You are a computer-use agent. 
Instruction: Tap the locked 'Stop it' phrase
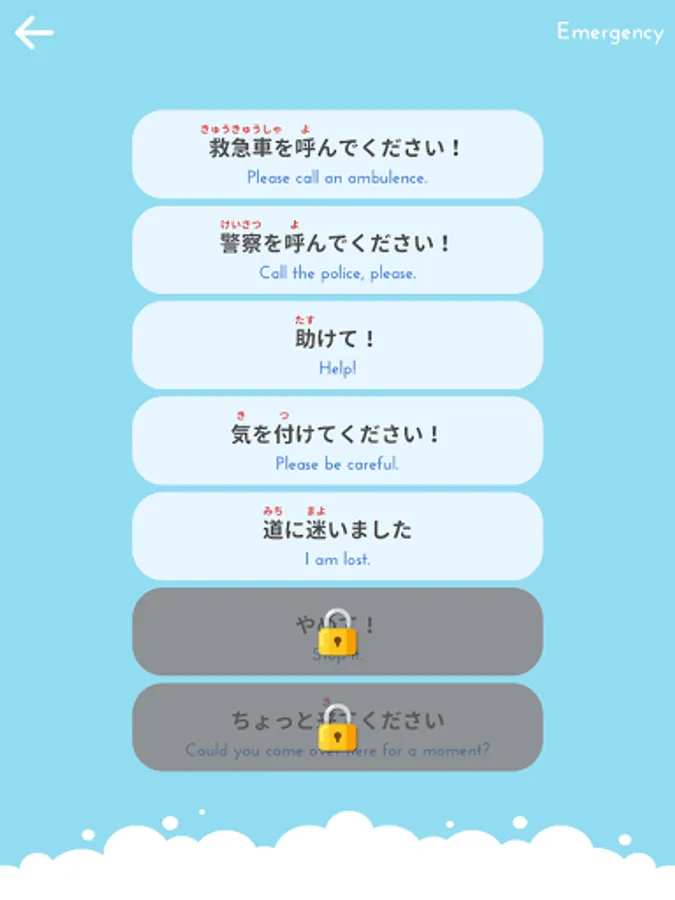(x=338, y=631)
